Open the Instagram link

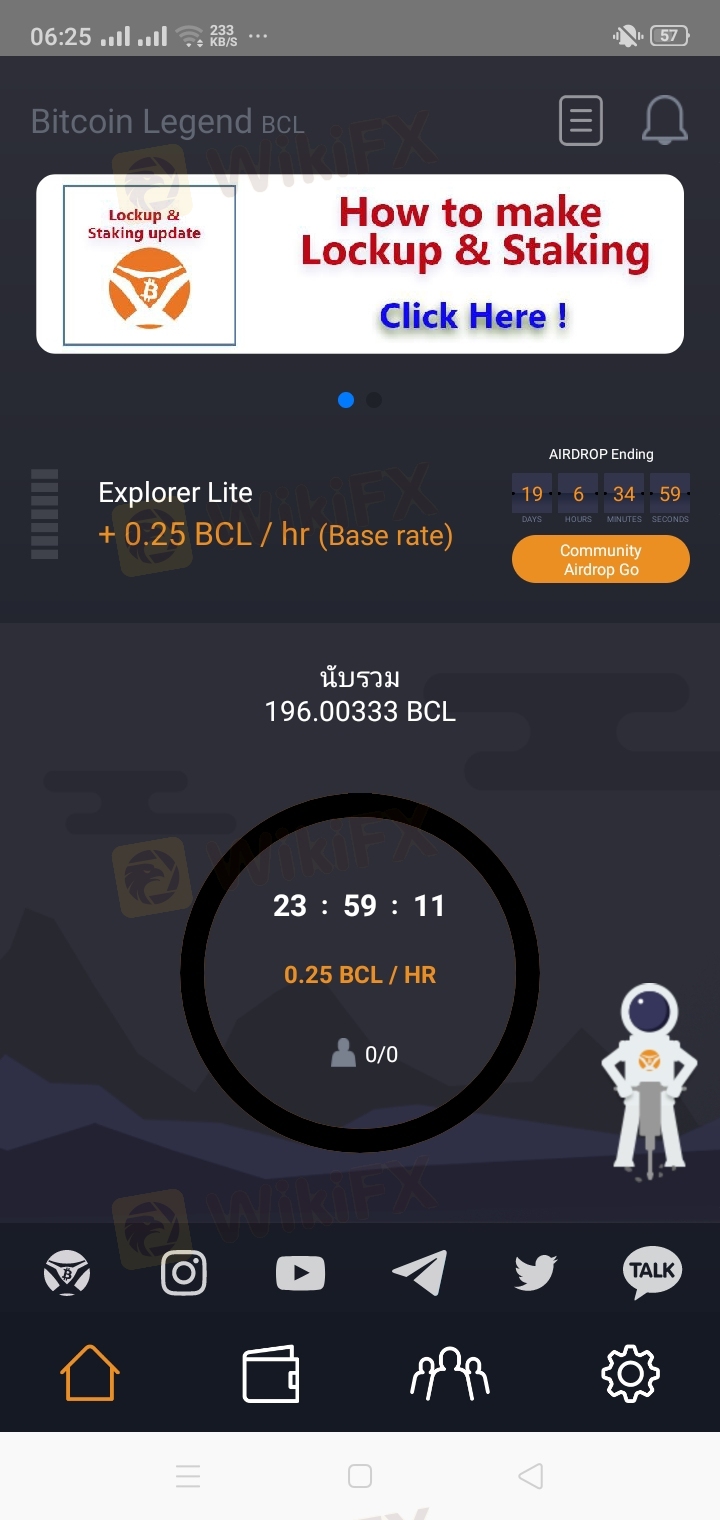tap(184, 1273)
